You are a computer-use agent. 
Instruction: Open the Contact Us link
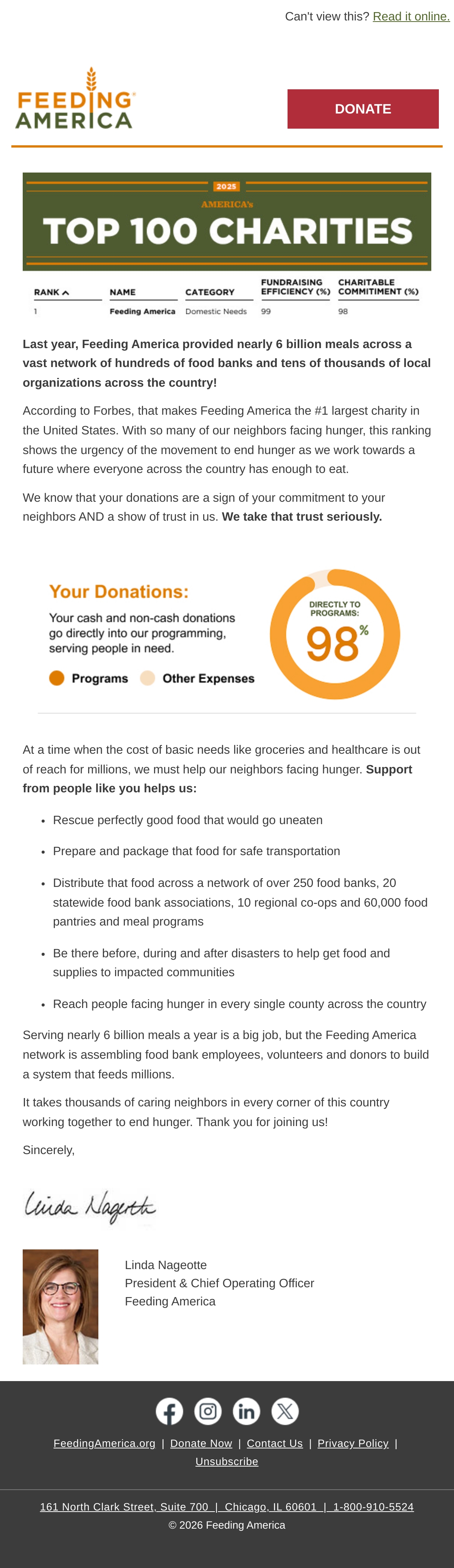pyautogui.click(x=275, y=1443)
